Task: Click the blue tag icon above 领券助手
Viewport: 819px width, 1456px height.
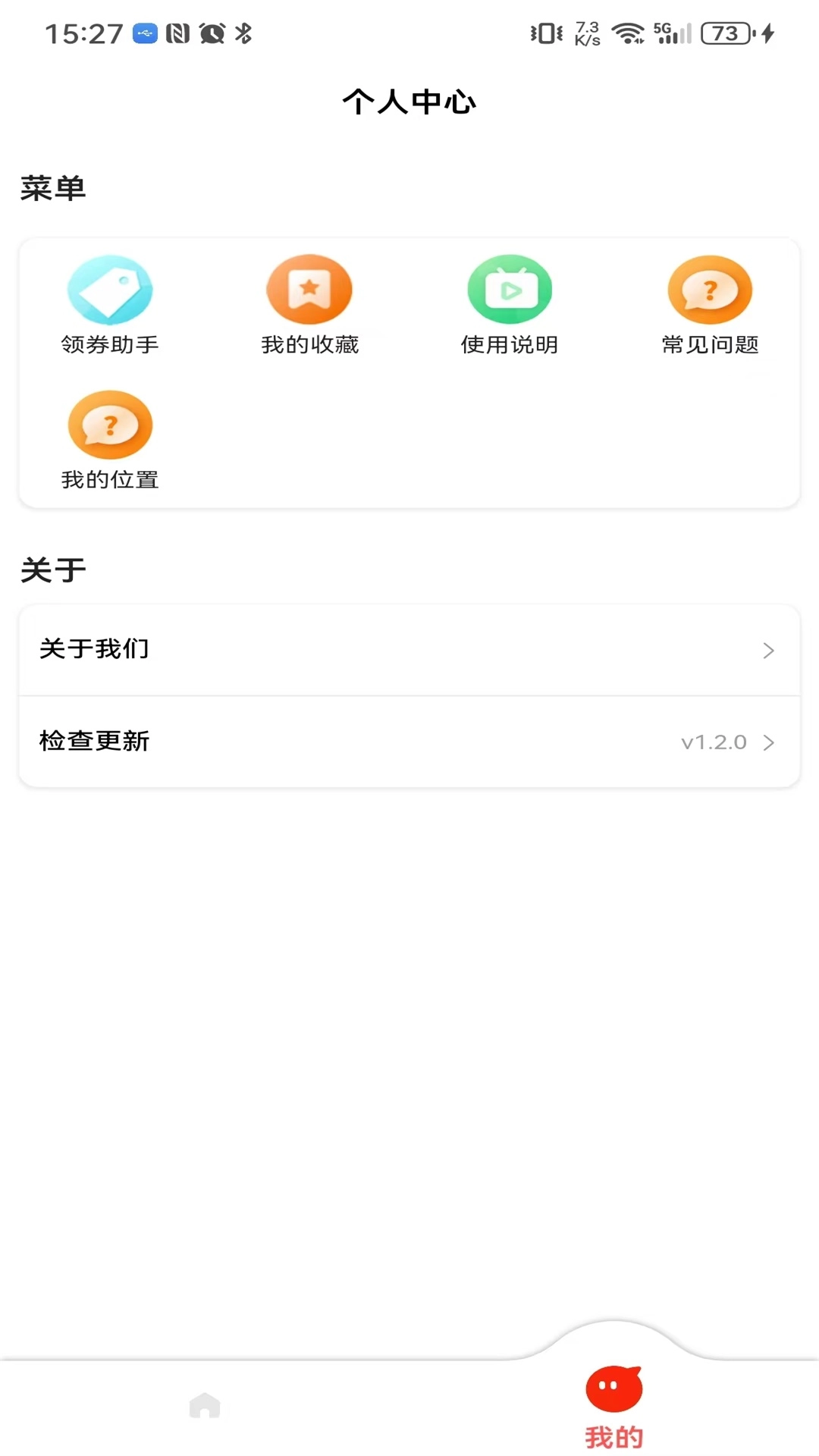Action: 110,289
